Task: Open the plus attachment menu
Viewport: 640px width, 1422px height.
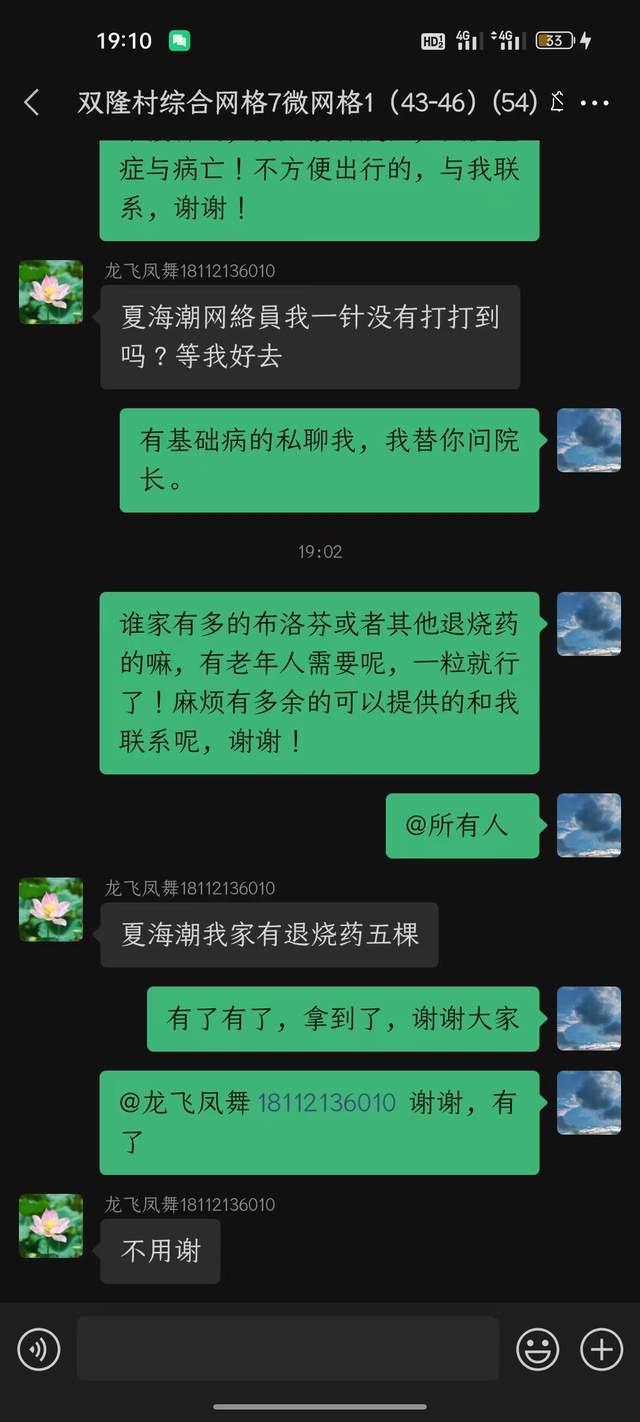Action: [601, 1350]
